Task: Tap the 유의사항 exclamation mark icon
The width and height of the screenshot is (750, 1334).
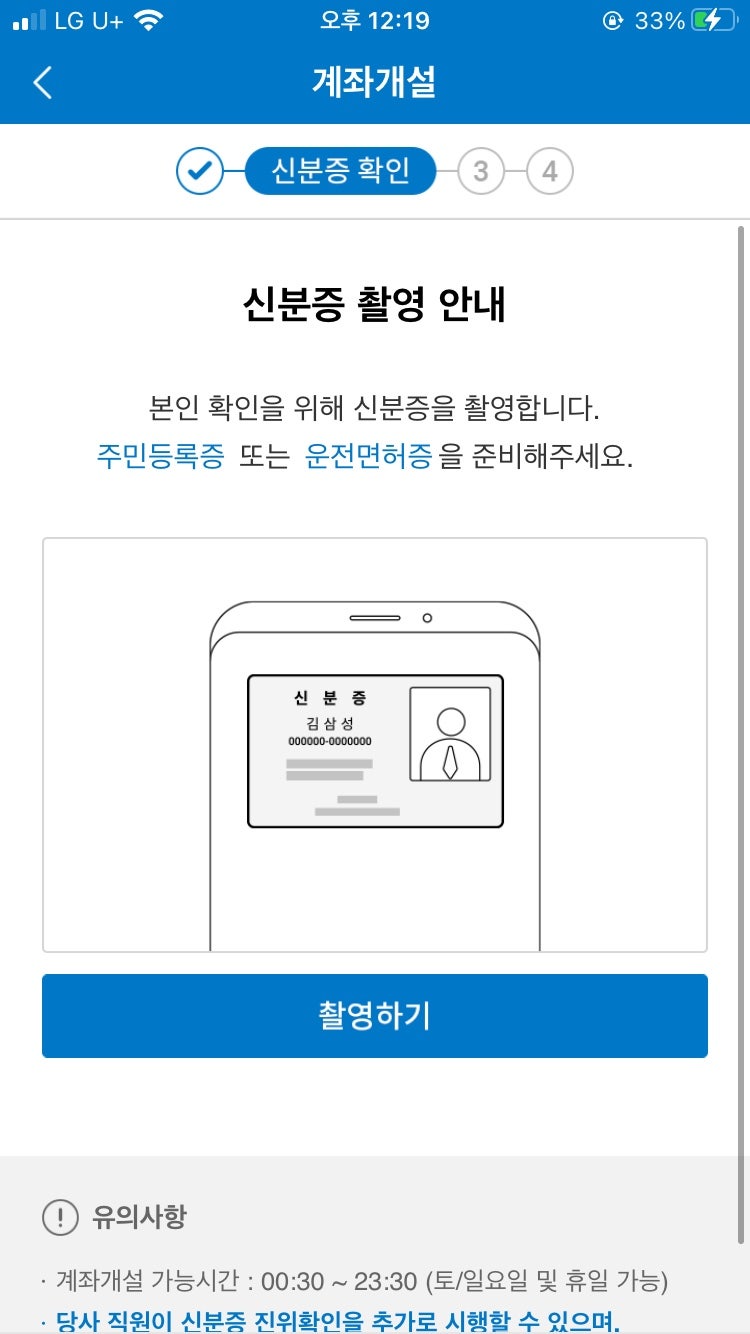Action: click(x=62, y=1218)
